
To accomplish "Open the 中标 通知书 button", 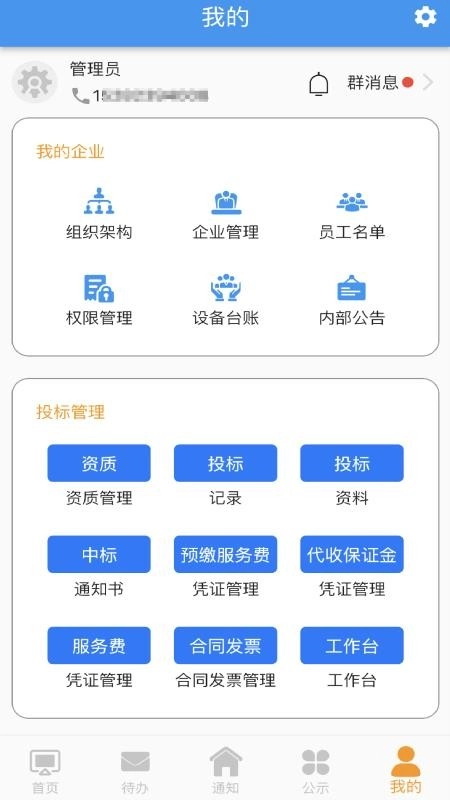I will 99,555.
